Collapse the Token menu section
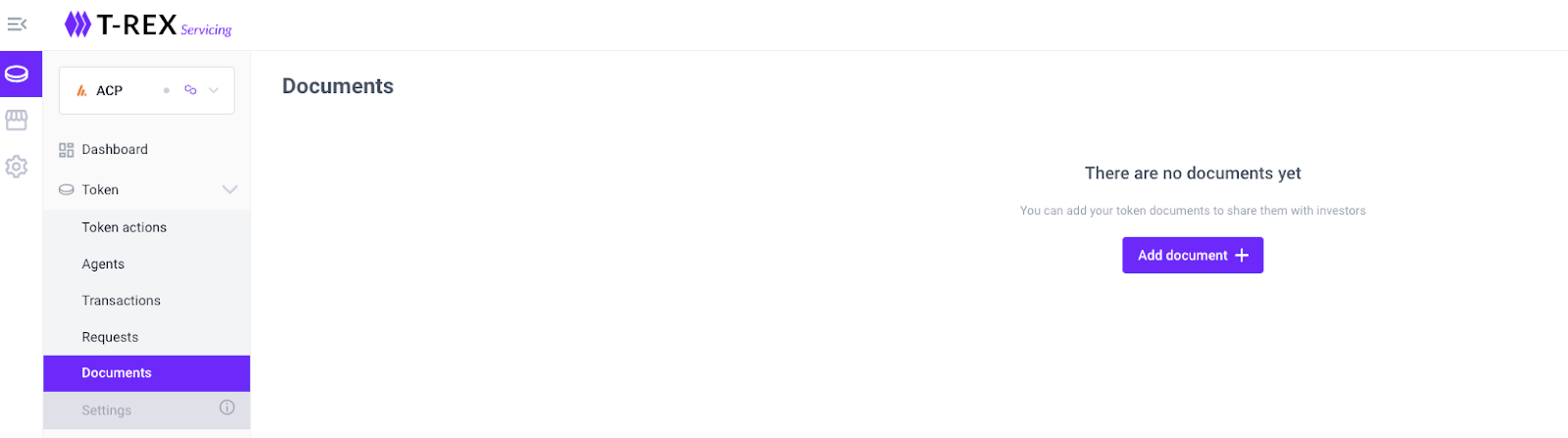The width and height of the screenshot is (1568, 438). click(229, 190)
